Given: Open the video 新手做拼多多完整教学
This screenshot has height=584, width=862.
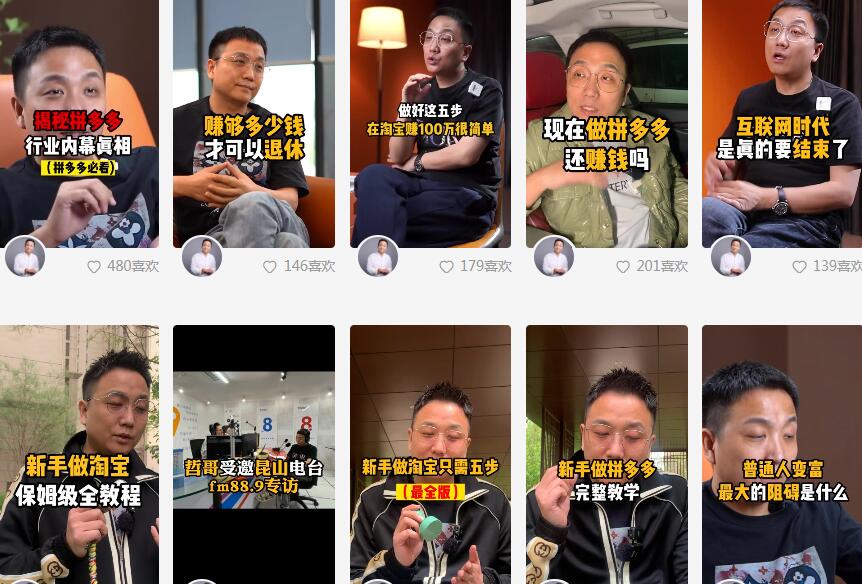Looking at the screenshot, I should click(x=607, y=455).
